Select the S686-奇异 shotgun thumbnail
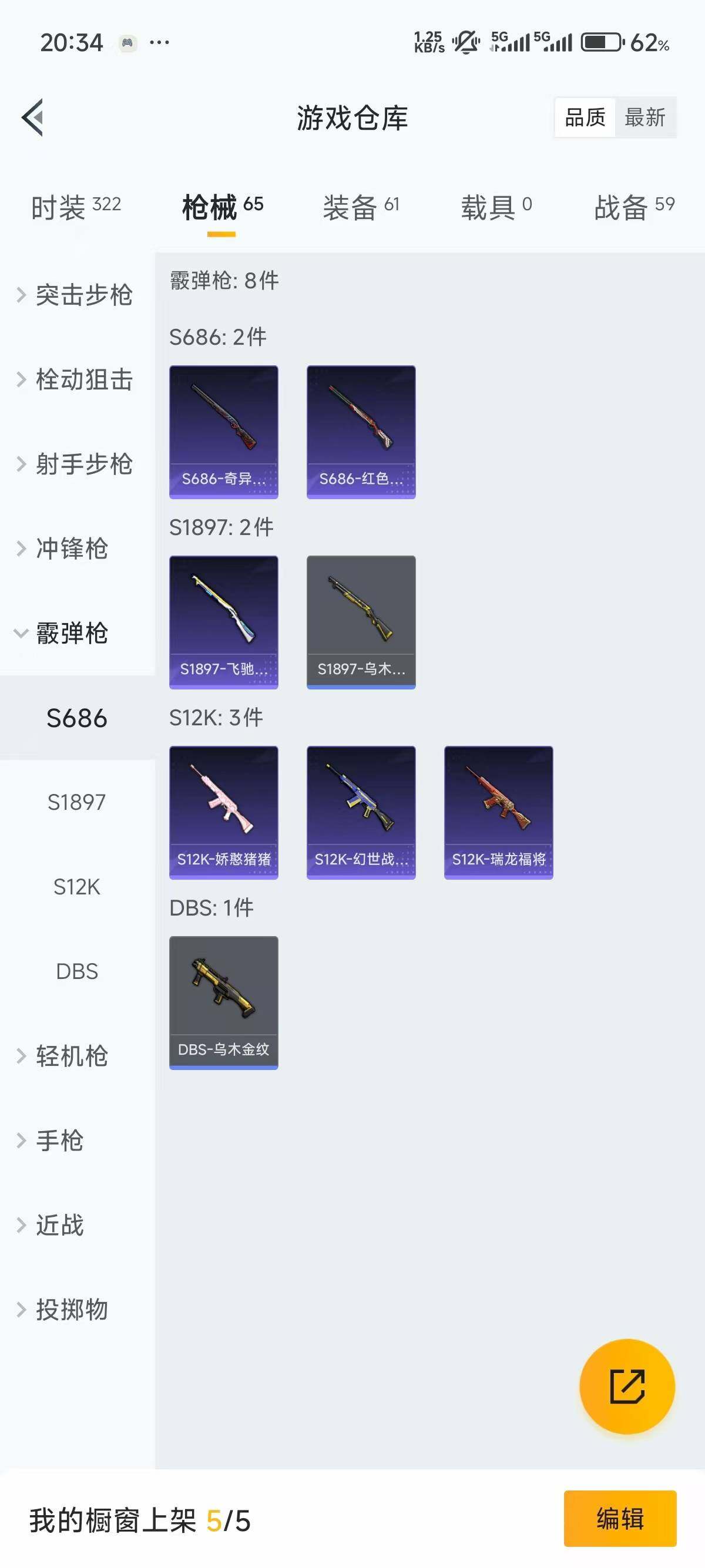Viewport: 705px width, 1568px height. [x=223, y=430]
